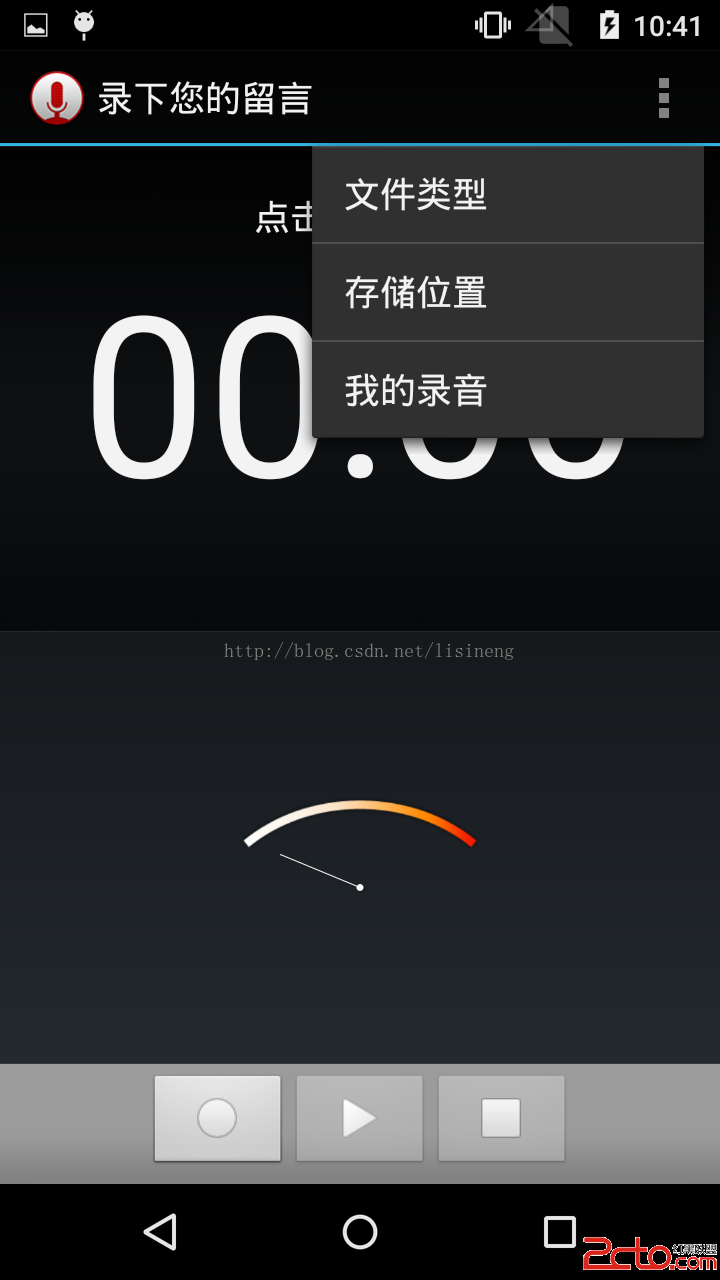720x1280 pixels.
Task: Go back using the system back button
Action: [x=160, y=1232]
